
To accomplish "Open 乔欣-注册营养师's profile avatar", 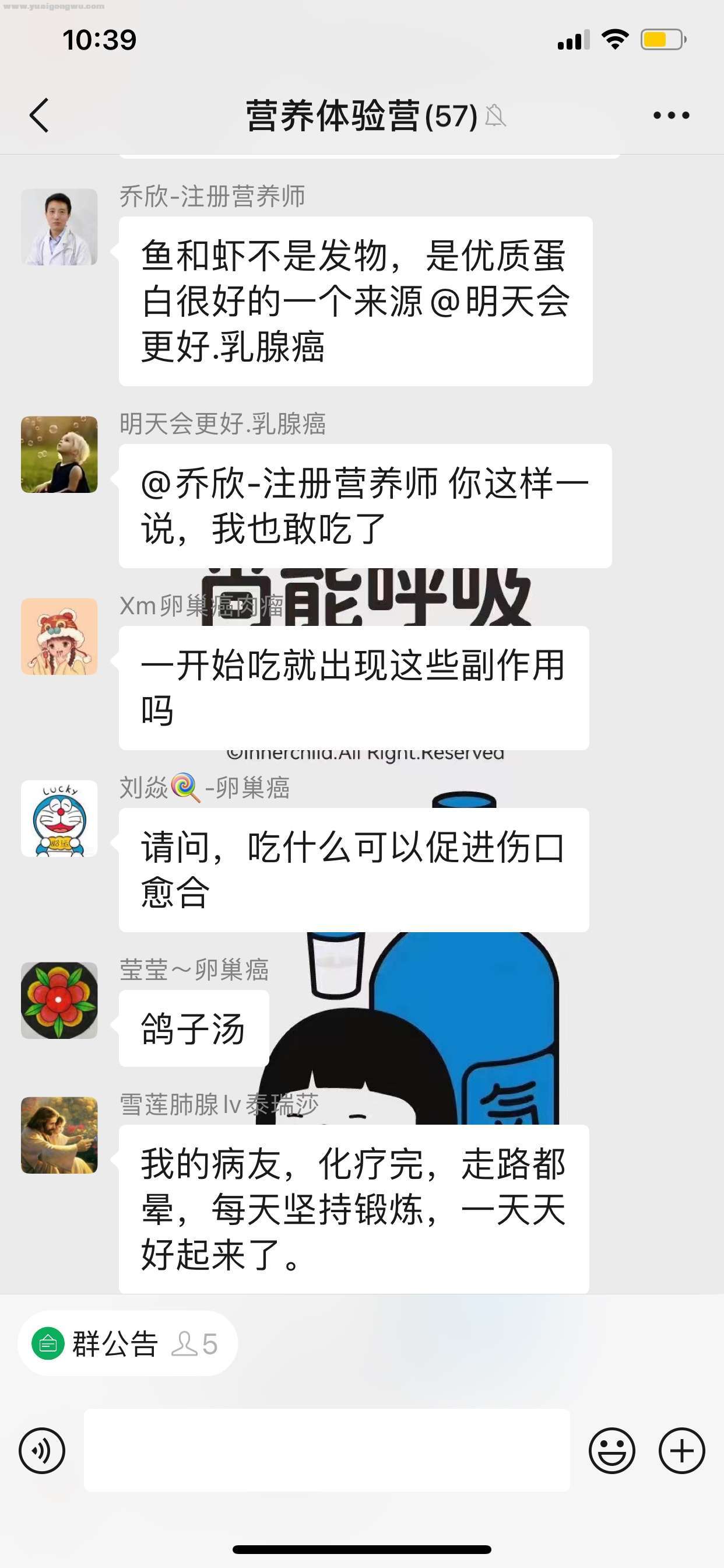I will coord(59,227).
